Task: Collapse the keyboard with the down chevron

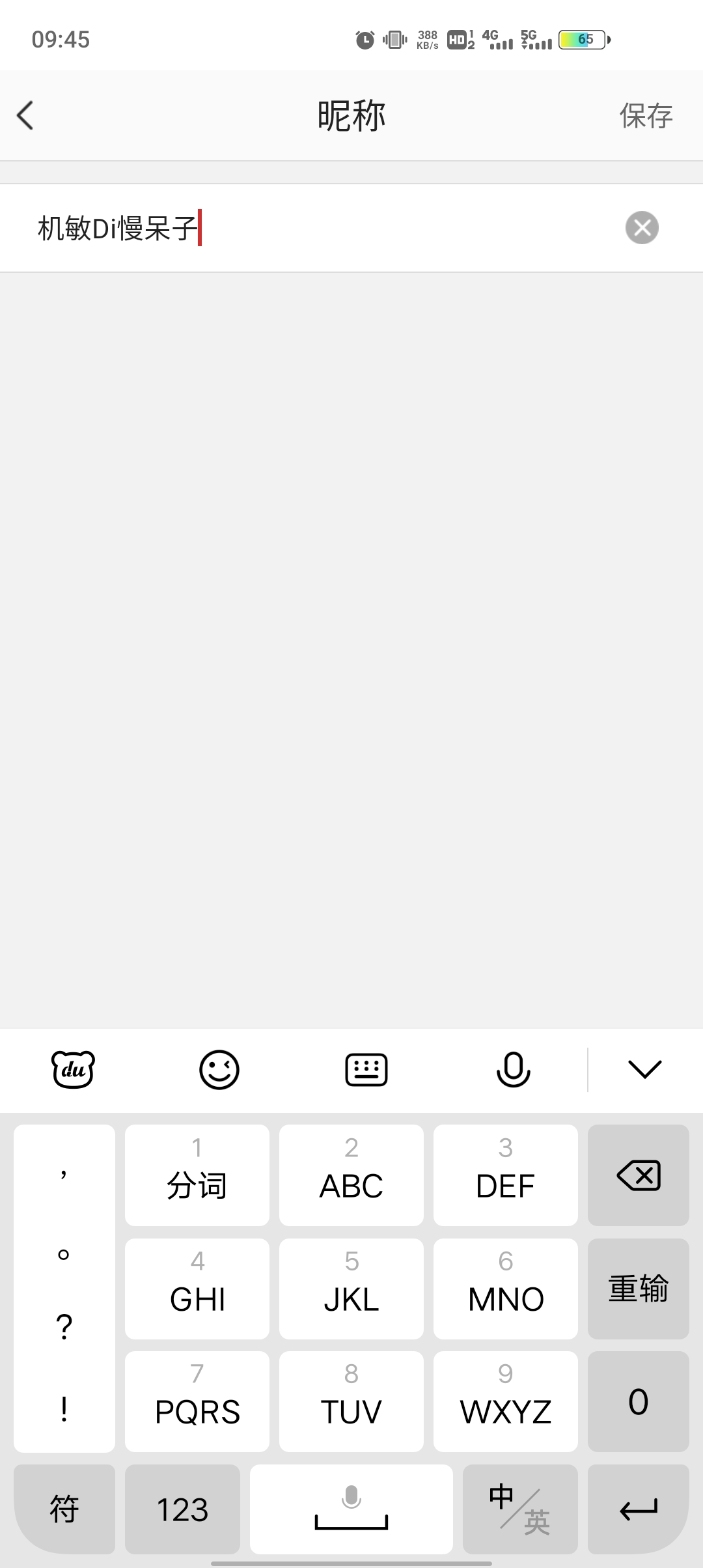Action: click(644, 1069)
